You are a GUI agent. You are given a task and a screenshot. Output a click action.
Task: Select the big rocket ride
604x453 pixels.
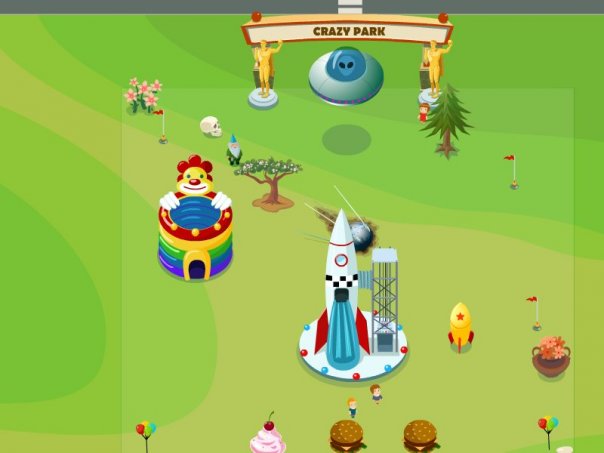[340, 300]
